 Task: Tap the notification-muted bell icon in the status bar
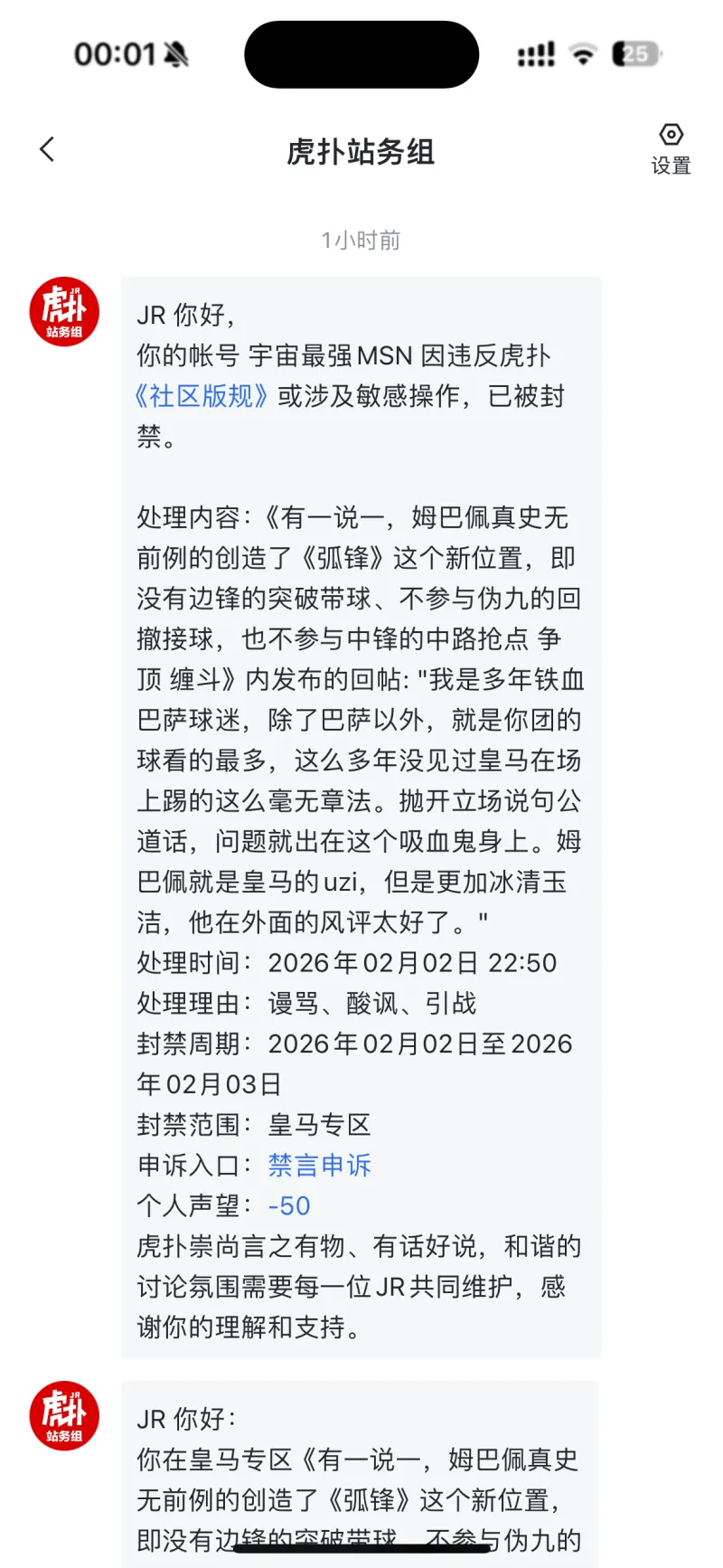click(177, 53)
